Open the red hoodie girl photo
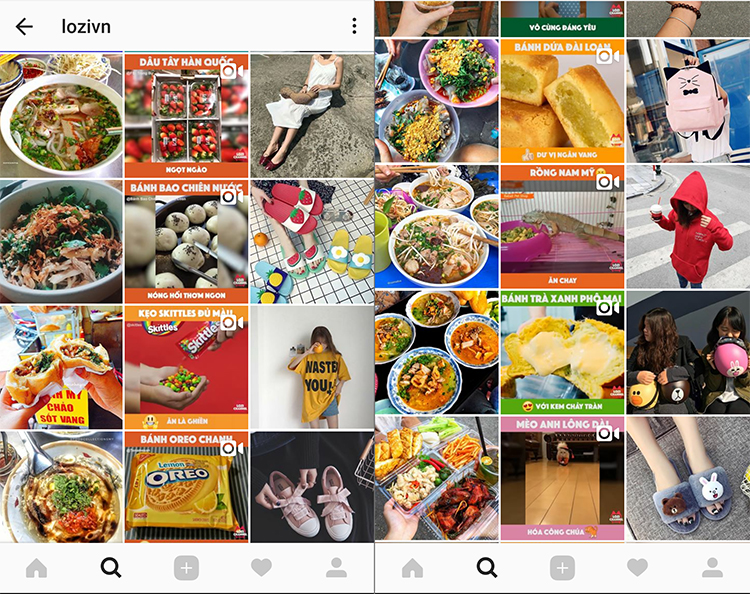The width and height of the screenshot is (750, 594). (x=687, y=226)
